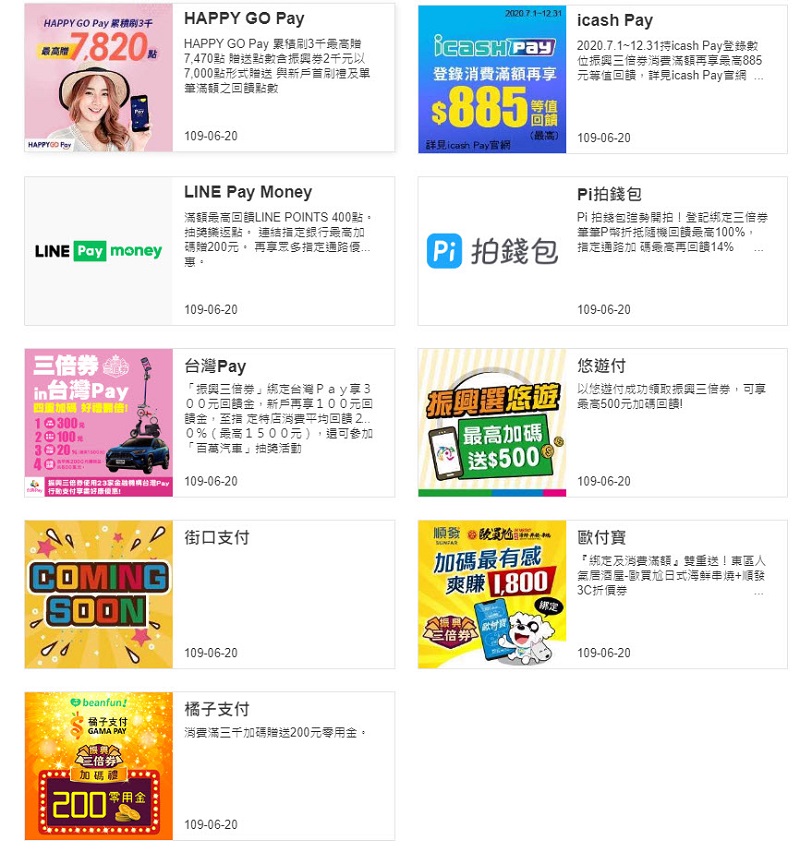Select the 台灣Pay promotion card
The height and width of the screenshot is (852, 800).
pyautogui.click(x=210, y=423)
